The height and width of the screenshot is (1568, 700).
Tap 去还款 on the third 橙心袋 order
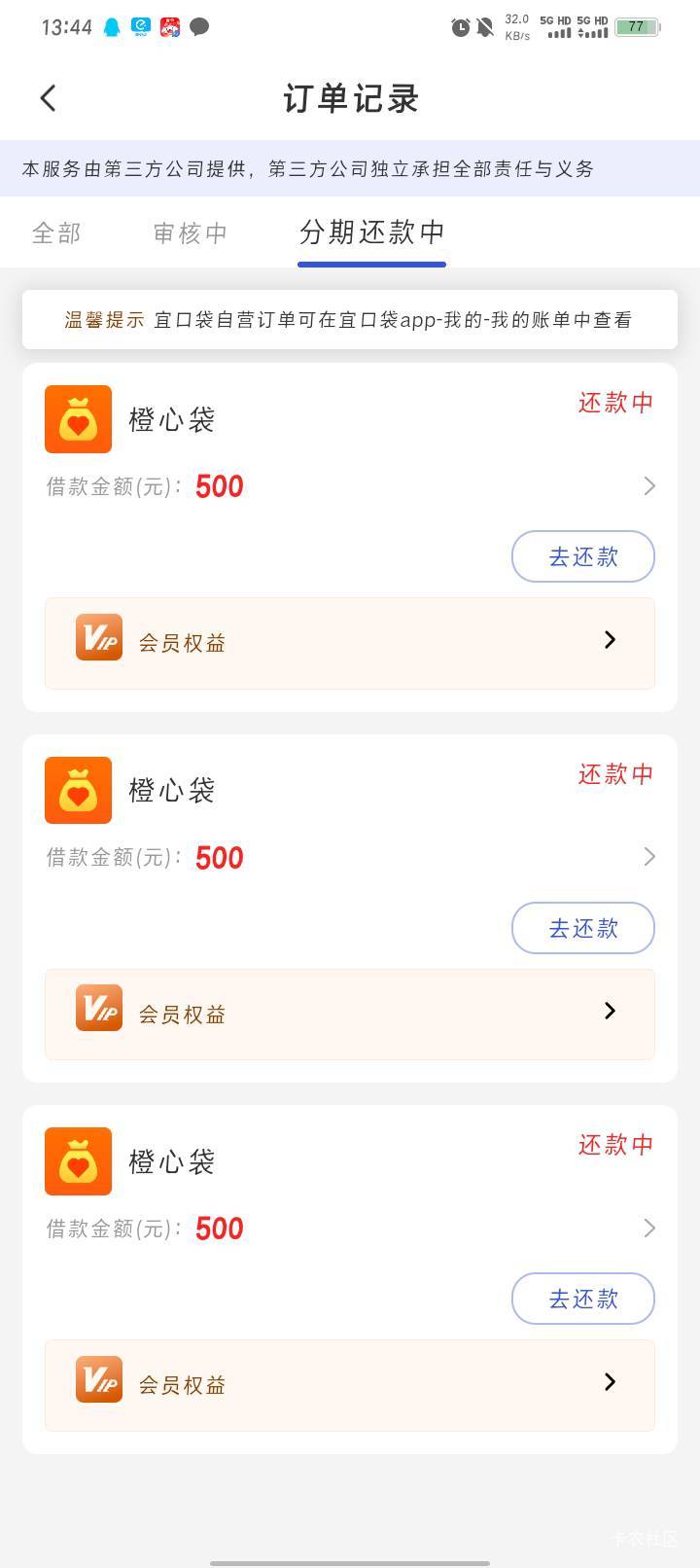coord(583,1299)
